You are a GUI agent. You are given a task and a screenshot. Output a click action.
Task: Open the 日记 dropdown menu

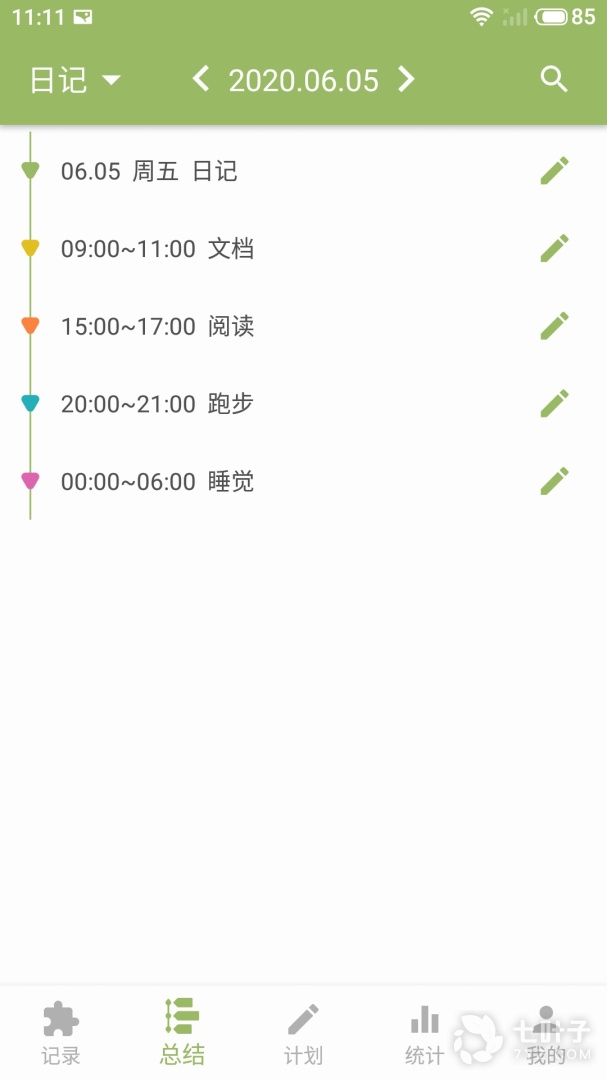click(x=75, y=80)
